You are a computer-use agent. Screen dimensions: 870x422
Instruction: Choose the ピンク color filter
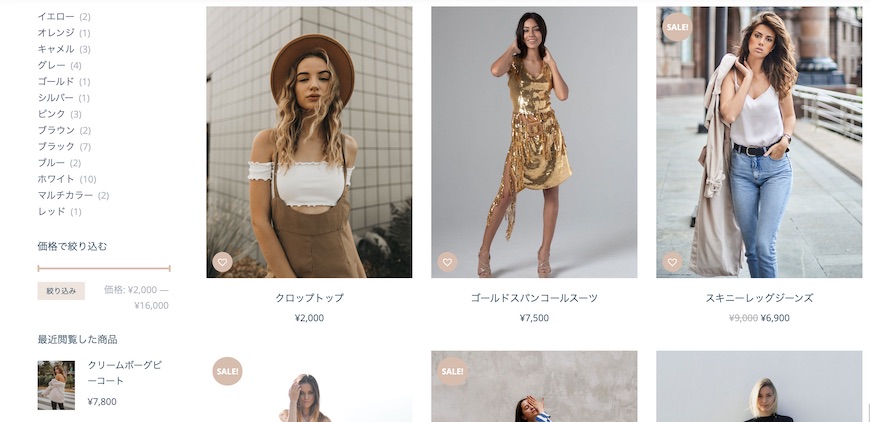[x=51, y=114]
